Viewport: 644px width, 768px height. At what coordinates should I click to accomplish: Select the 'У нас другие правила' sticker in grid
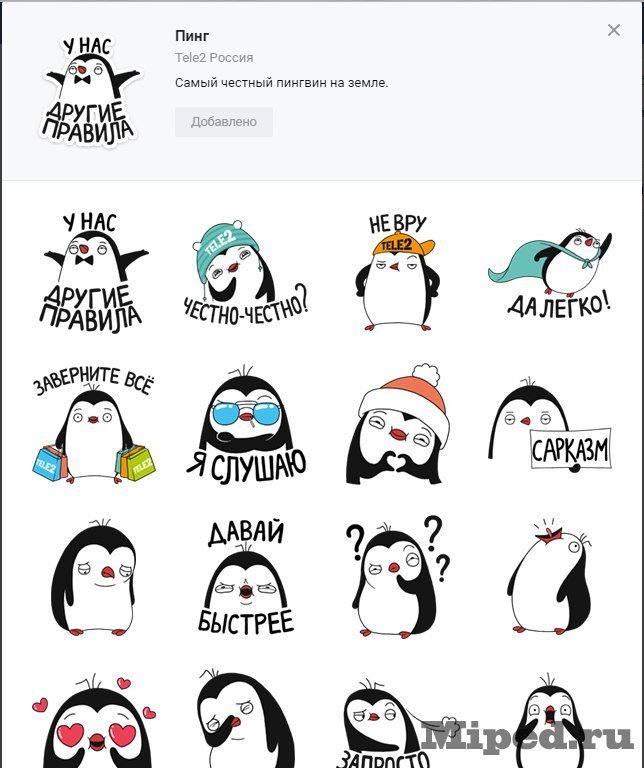tap(92, 270)
